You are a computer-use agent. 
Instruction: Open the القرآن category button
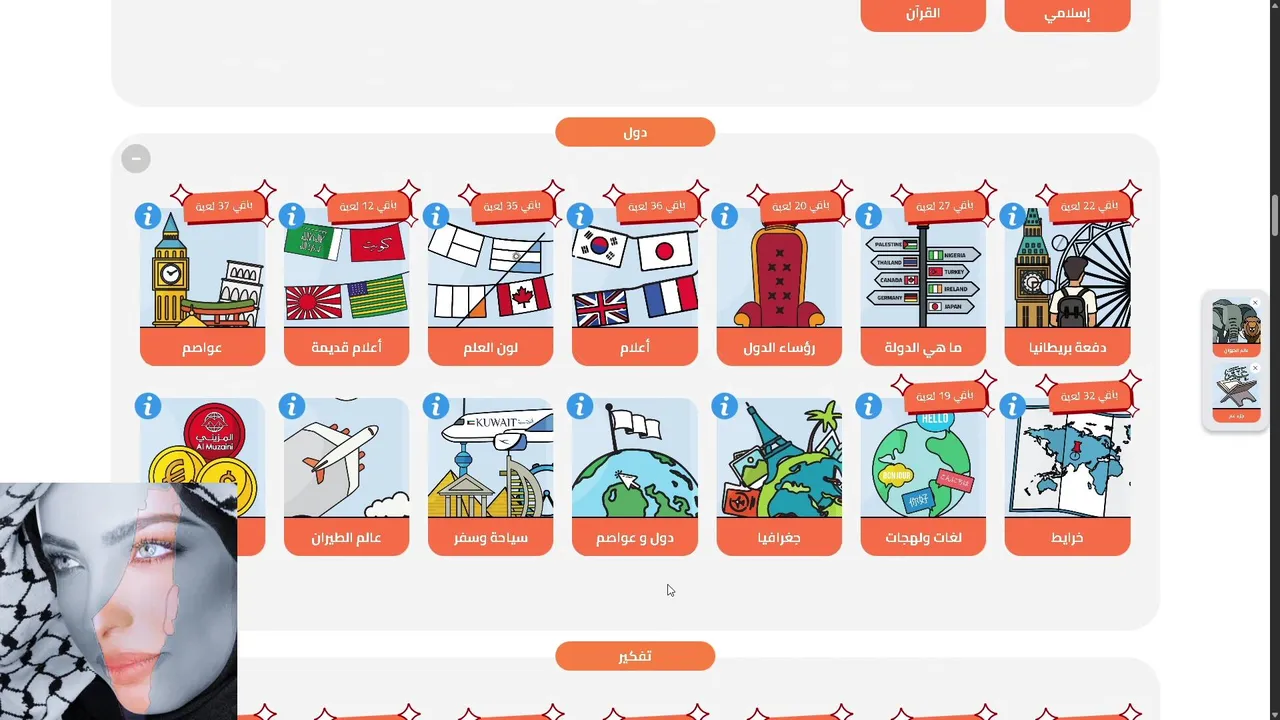tap(923, 14)
